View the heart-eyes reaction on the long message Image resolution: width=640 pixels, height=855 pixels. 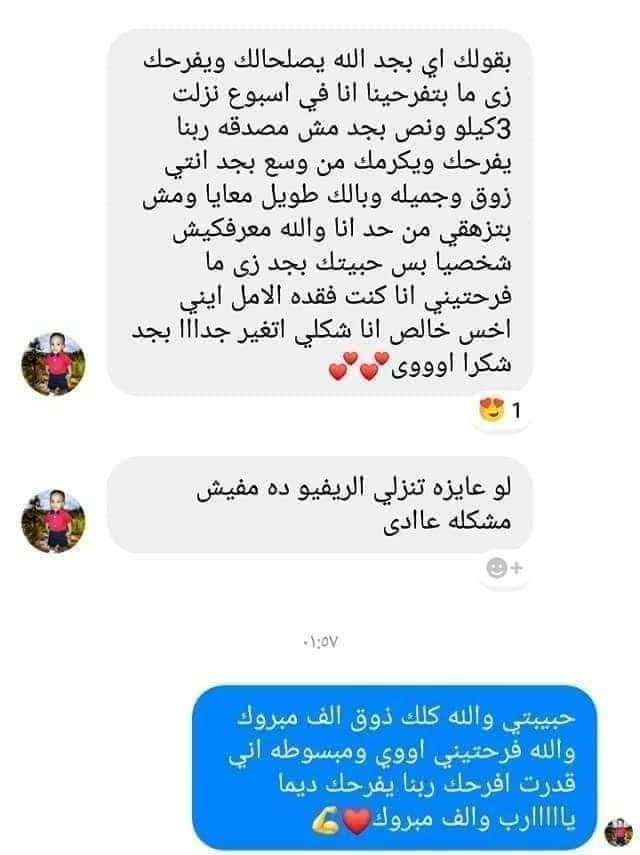(x=500, y=410)
